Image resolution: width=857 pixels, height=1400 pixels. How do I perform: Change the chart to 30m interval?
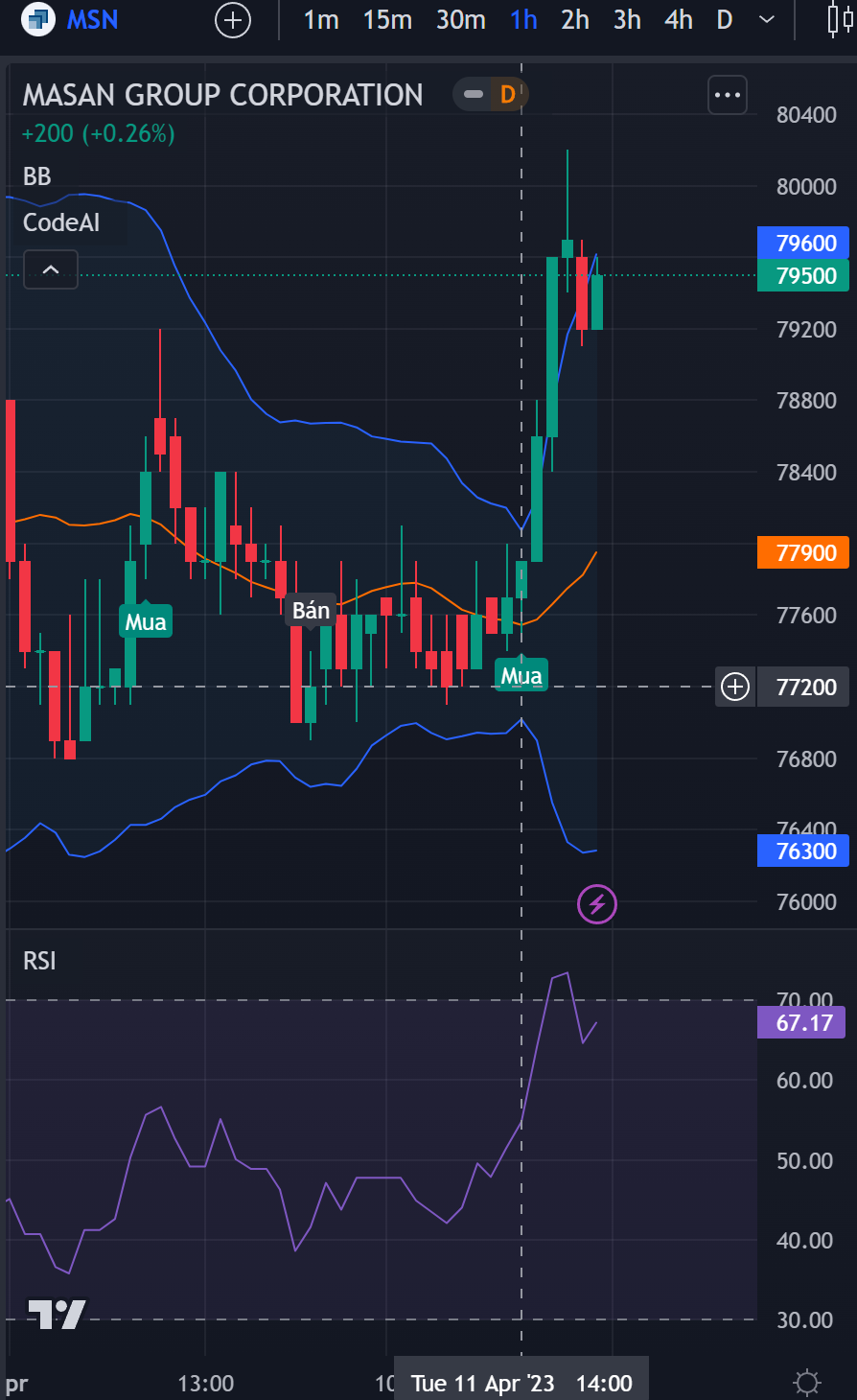[460, 20]
